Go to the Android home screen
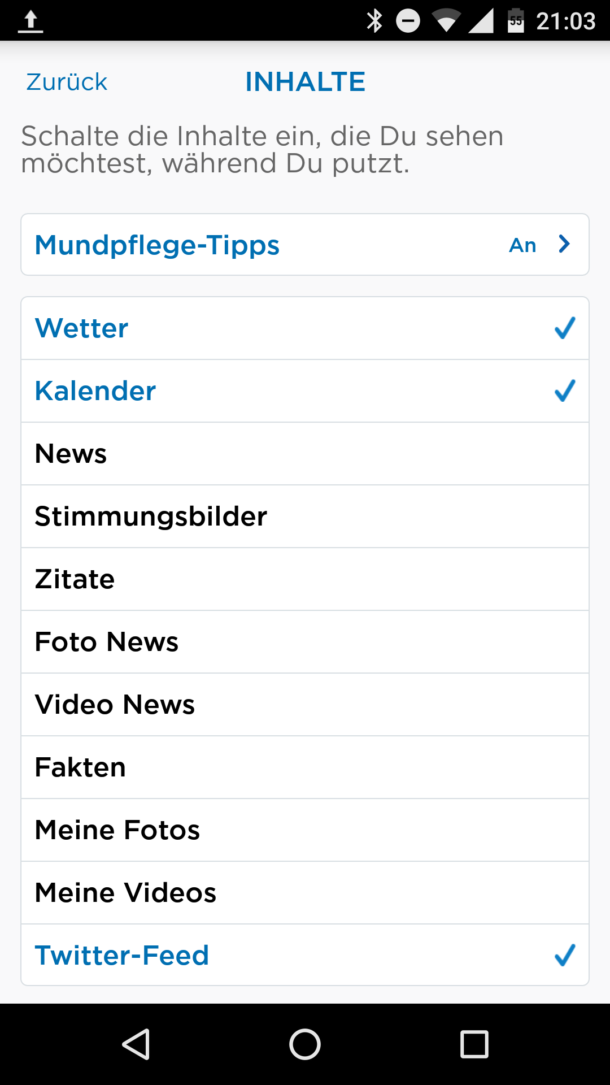This screenshot has width=610, height=1085. tap(305, 1045)
